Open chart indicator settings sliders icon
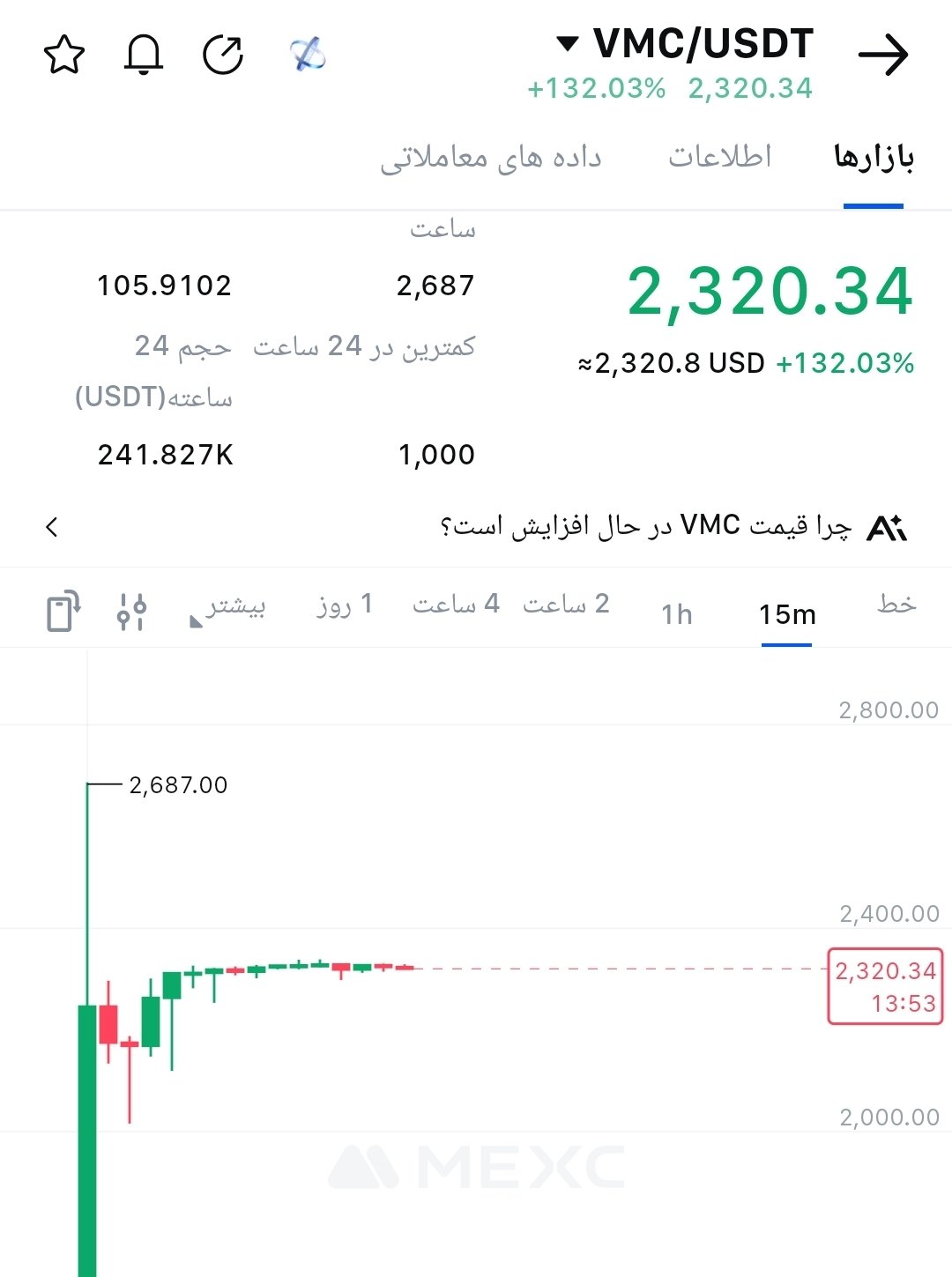The height and width of the screenshot is (1277, 952). coord(131,612)
